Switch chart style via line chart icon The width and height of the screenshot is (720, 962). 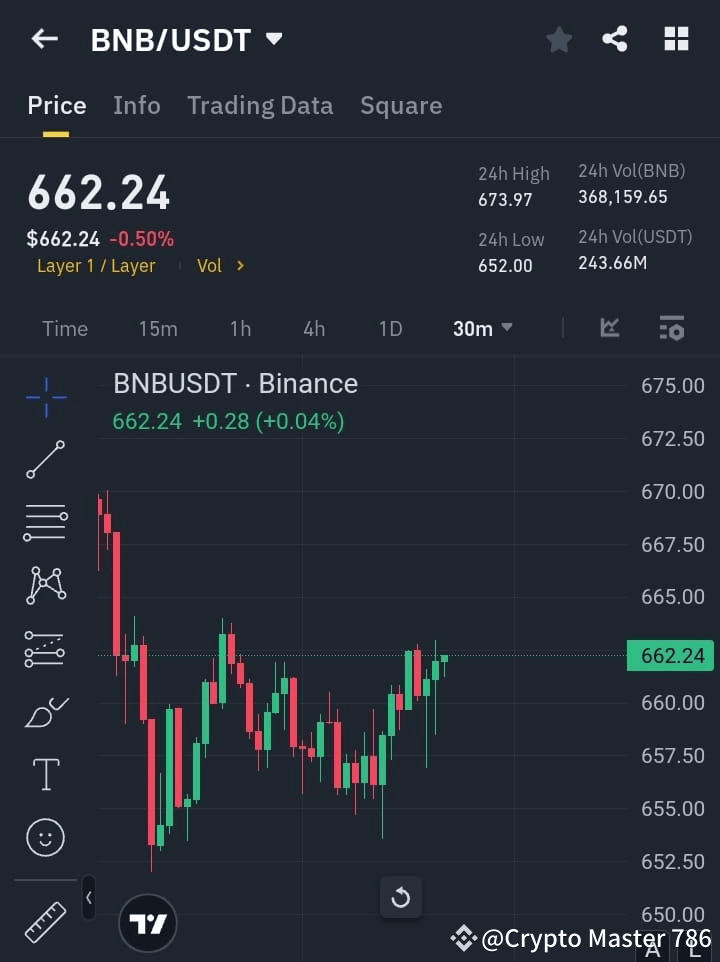[609, 328]
